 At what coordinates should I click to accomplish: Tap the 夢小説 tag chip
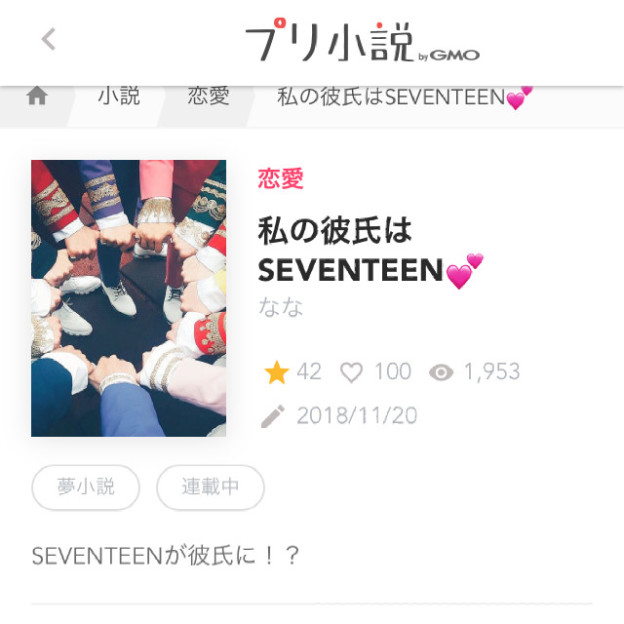coord(86,487)
